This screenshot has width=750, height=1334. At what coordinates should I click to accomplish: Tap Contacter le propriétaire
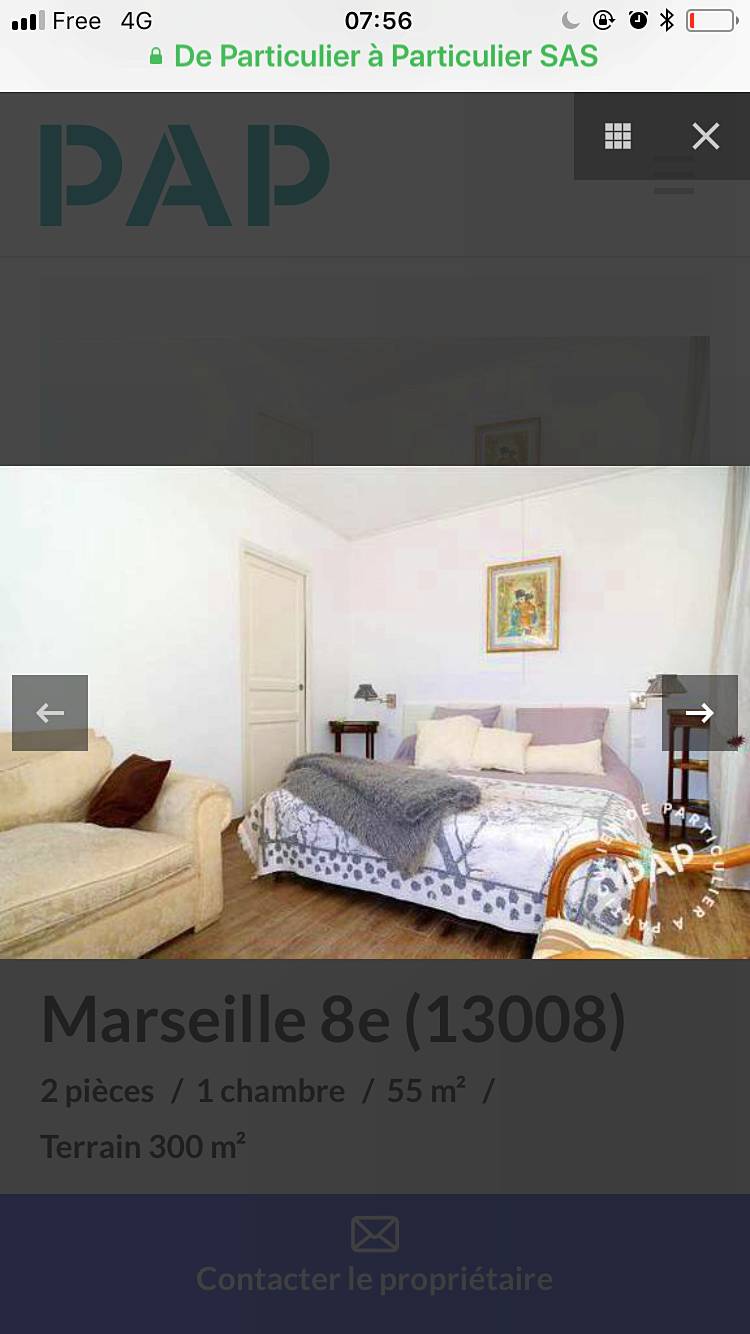click(374, 1278)
